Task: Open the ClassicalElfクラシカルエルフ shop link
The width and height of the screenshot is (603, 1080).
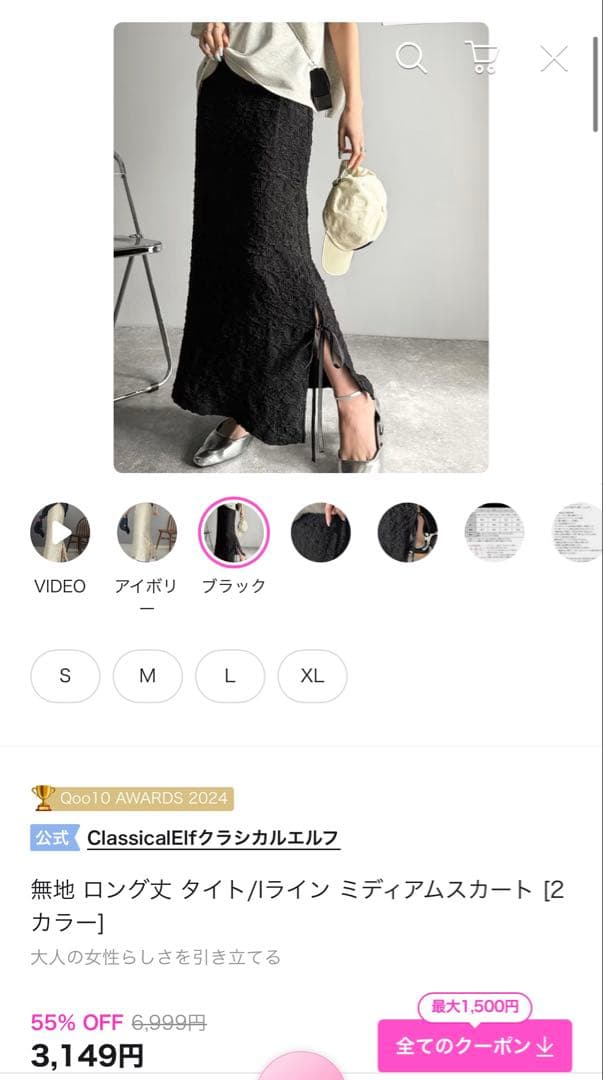Action: tap(213, 838)
